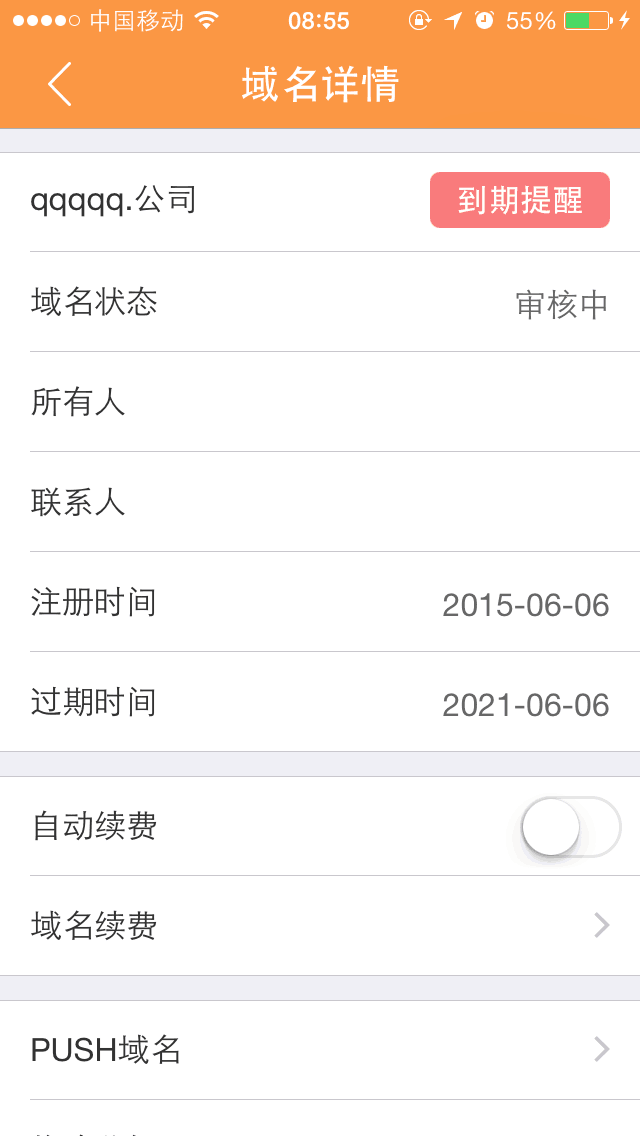The image size is (640, 1136).
Task: Open the PUSH域名 row
Action: (x=320, y=1050)
